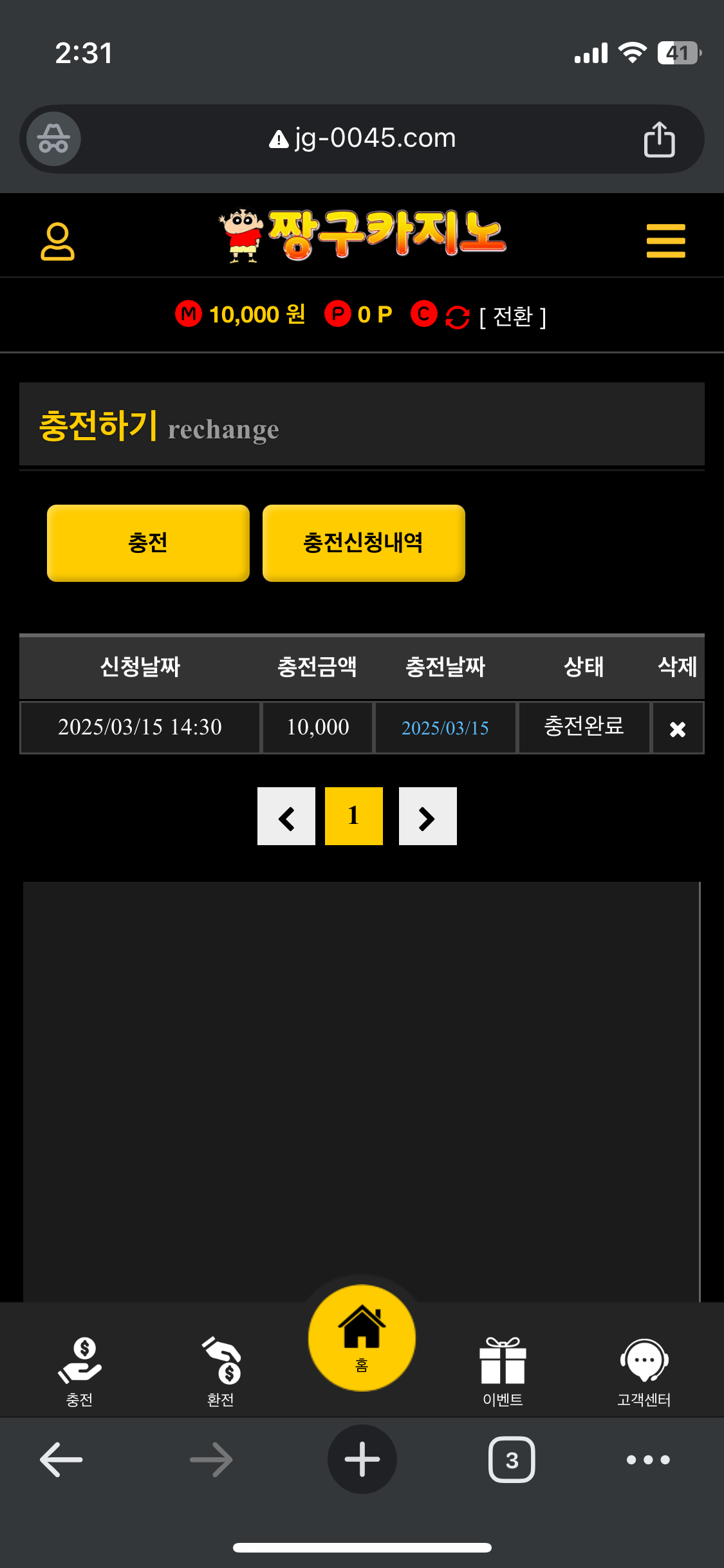Navigate back in the browser
Viewport: 724px width, 1568px height.
click(x=62, y=1459)
